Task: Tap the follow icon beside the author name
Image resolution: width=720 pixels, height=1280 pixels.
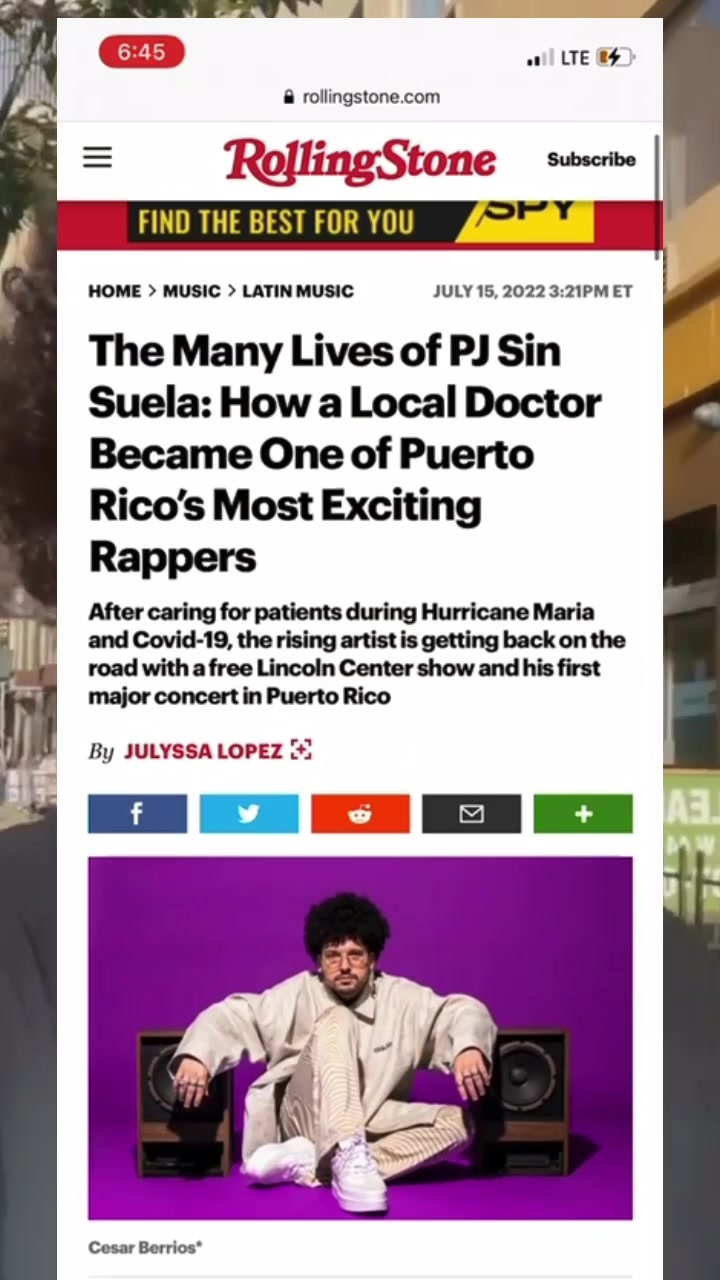Action: (301, 750)
